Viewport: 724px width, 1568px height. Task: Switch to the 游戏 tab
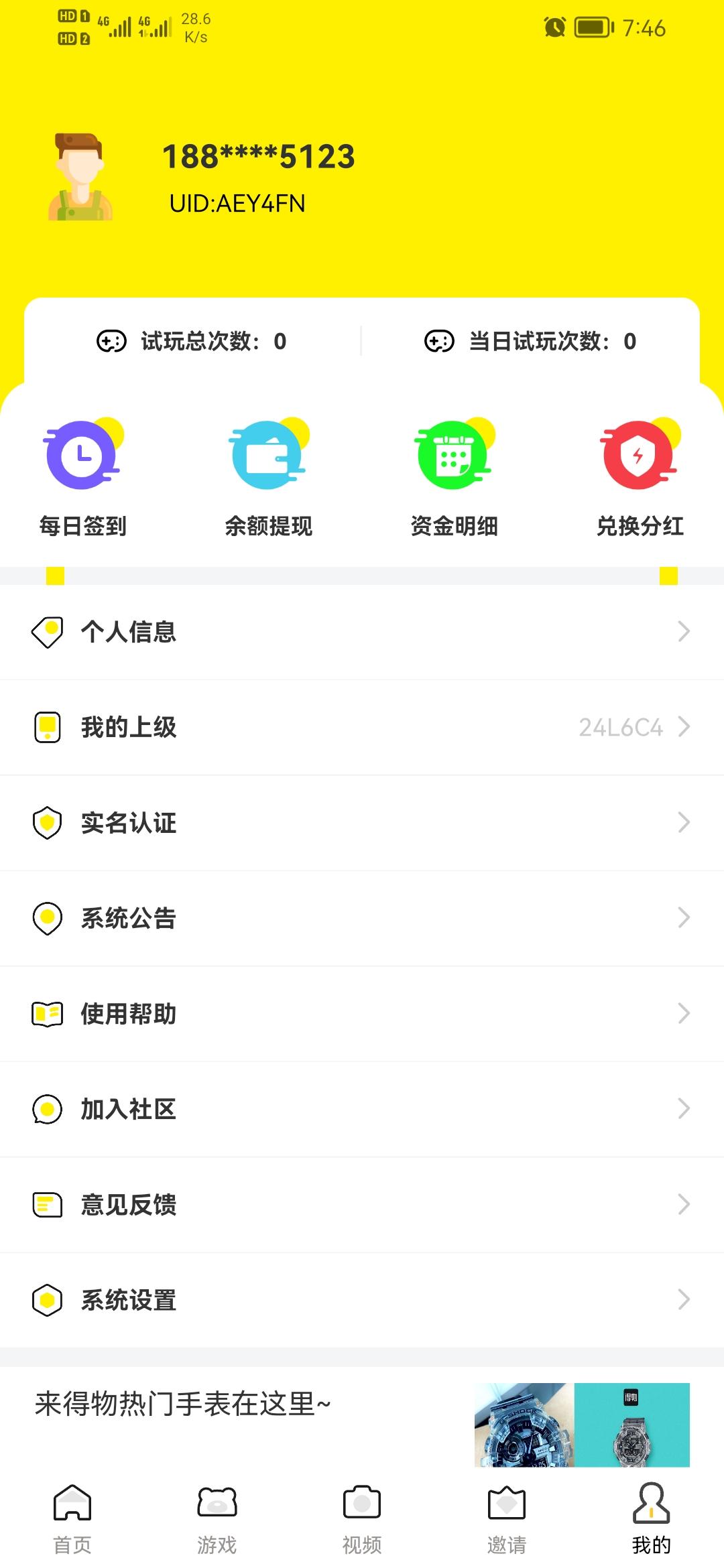[x=216, y=1514]
